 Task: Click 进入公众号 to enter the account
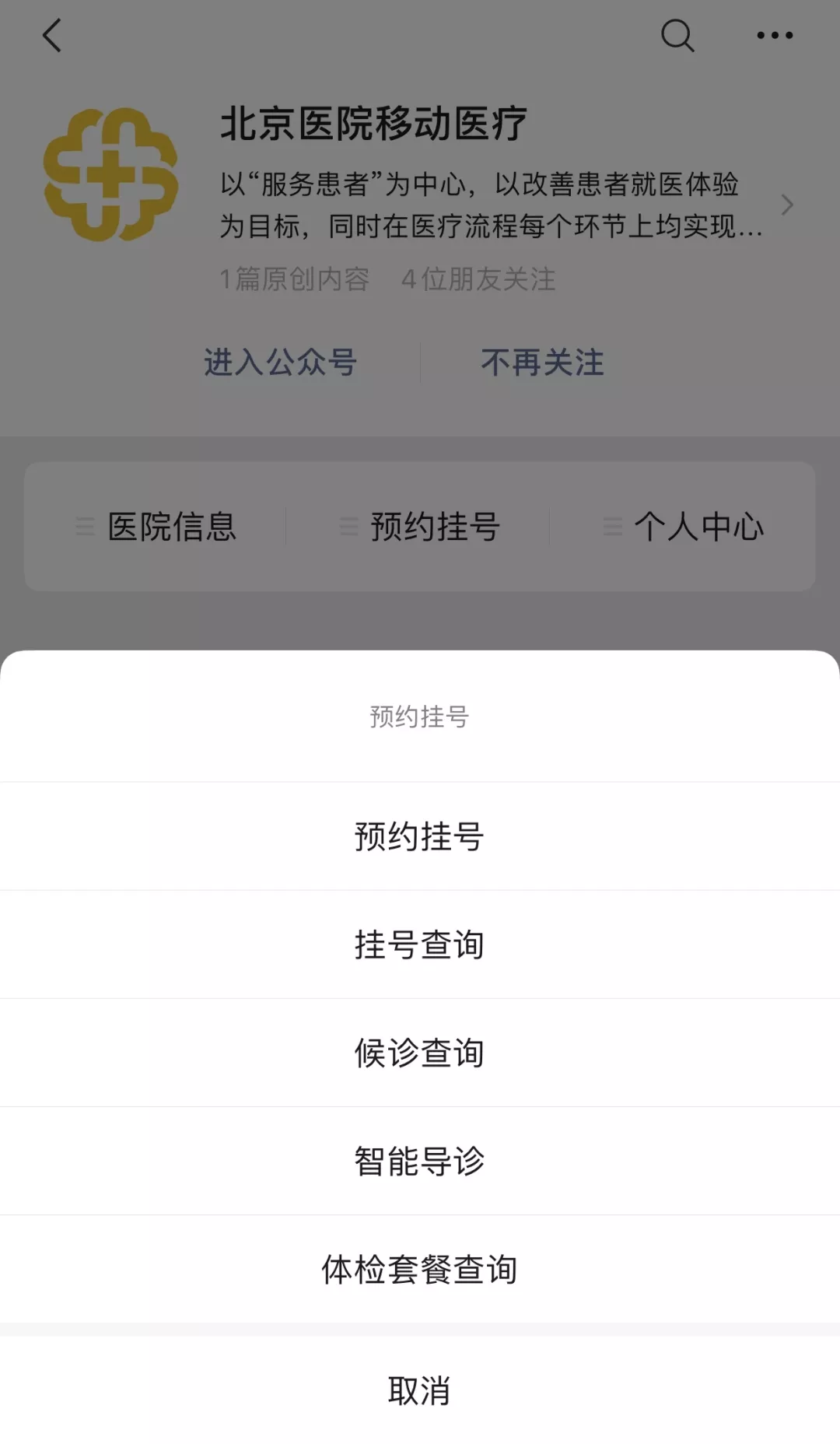280,362
